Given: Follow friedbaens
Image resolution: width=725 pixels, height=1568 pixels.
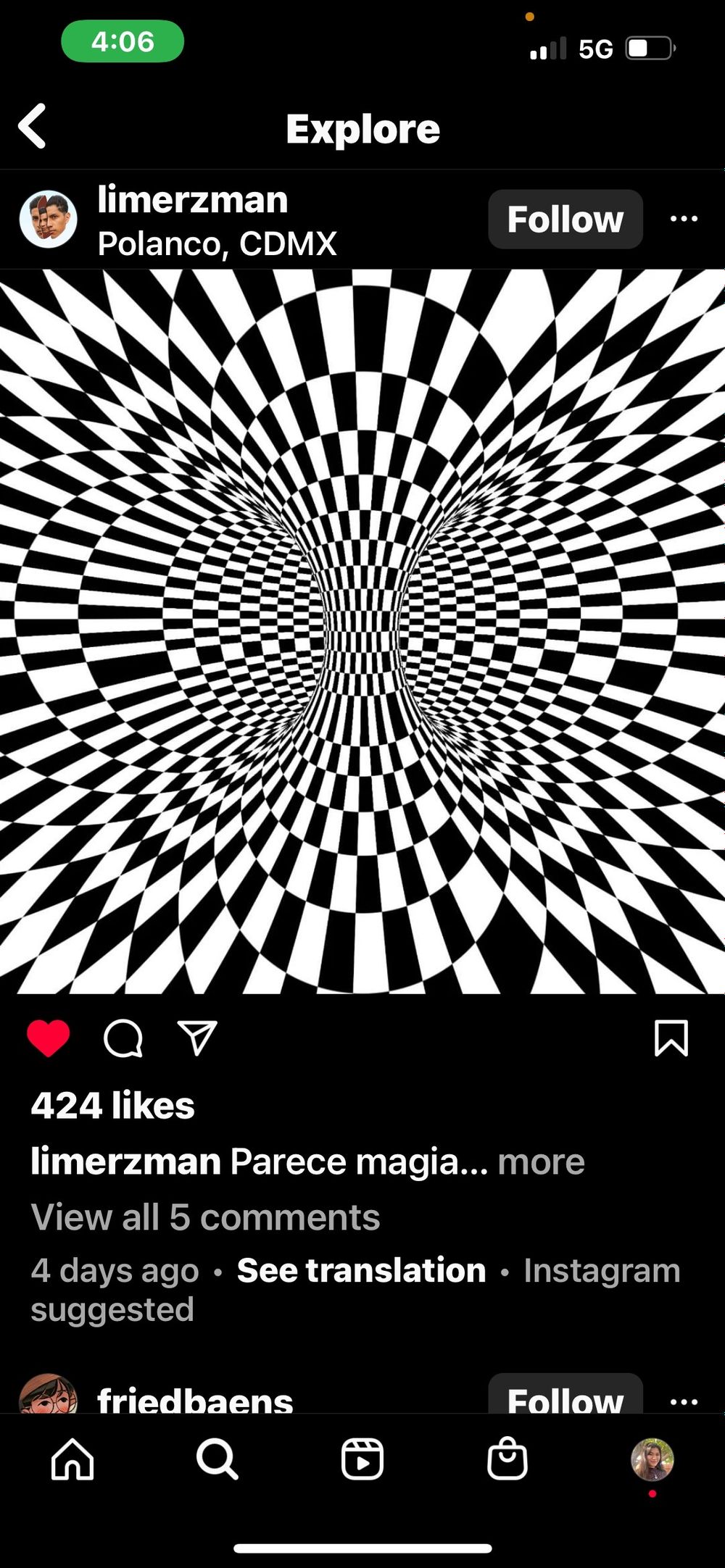Looking at the screenshot, I should tap(565, 1396).
